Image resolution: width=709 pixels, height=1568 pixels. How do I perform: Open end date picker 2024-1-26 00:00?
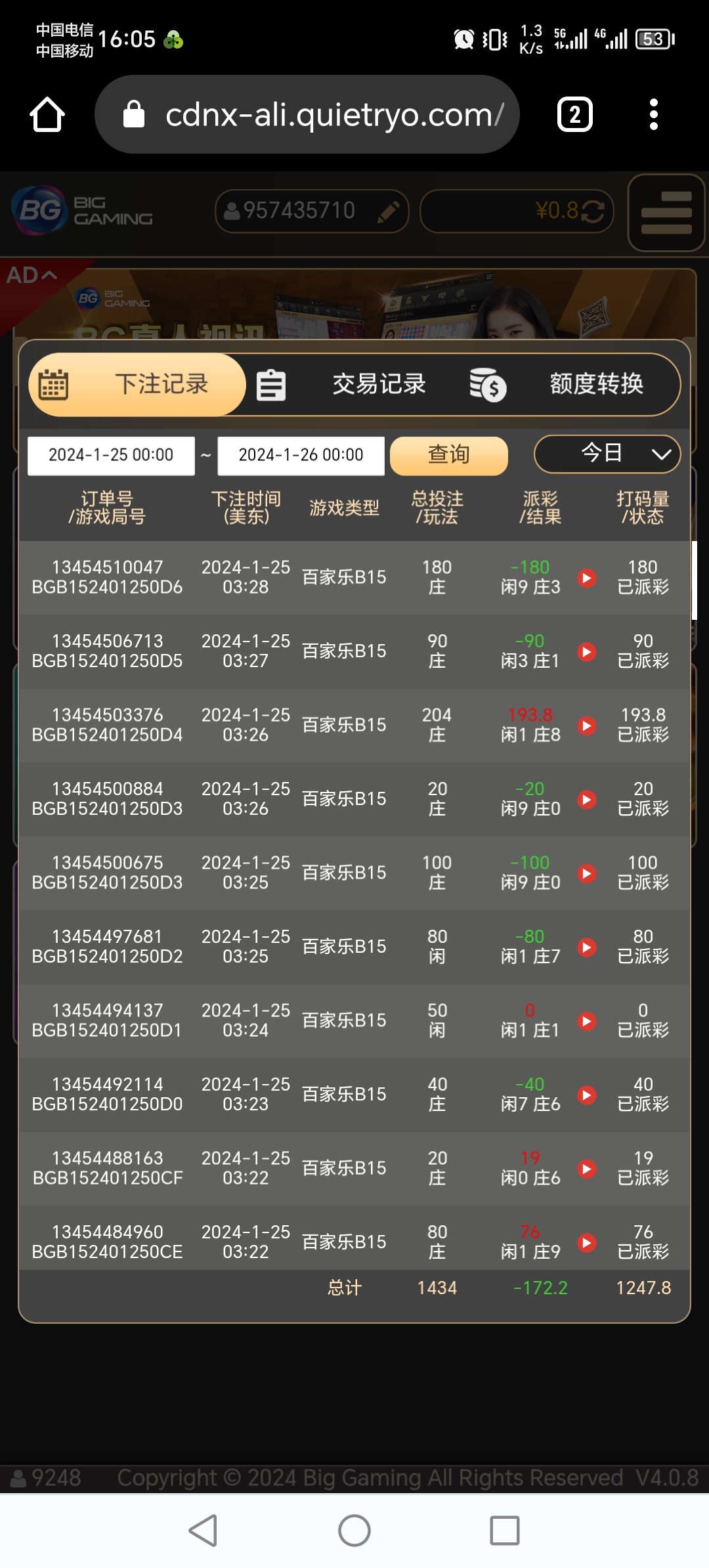coord(301,455)
